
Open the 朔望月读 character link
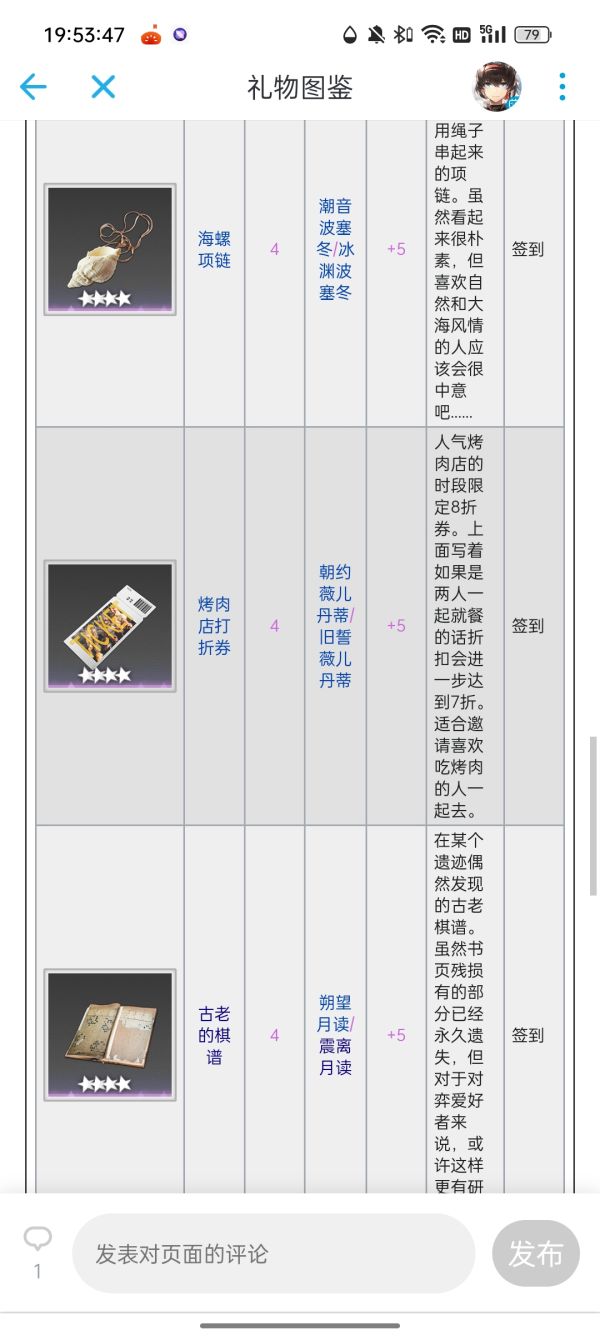tap(335, 1013)
